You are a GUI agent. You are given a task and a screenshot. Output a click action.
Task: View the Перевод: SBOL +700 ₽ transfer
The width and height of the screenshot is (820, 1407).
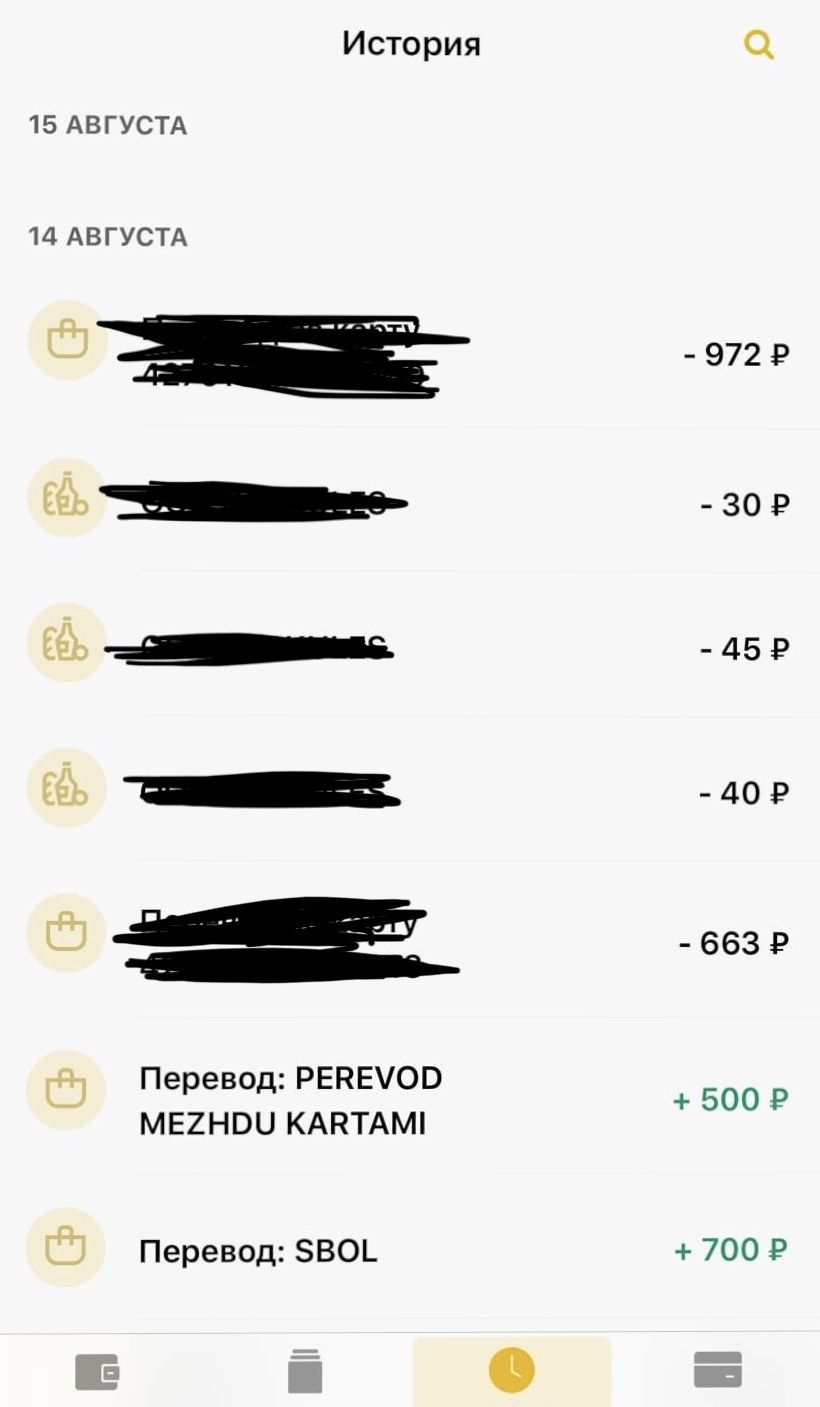click(410, 1250)
